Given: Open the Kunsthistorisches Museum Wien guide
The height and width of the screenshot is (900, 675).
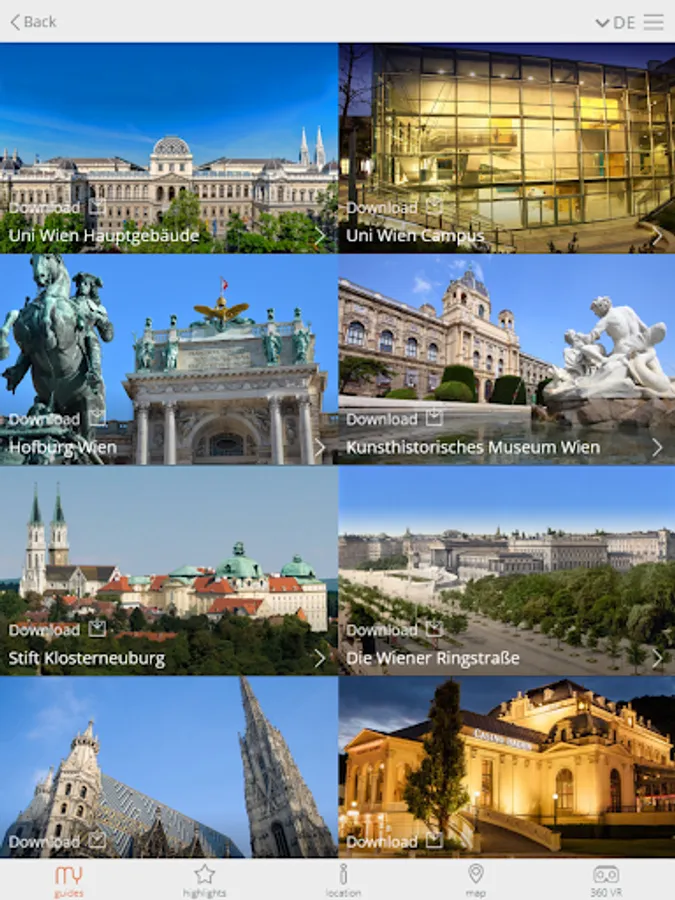Looking at the screenshot, I should coord(473,447).
